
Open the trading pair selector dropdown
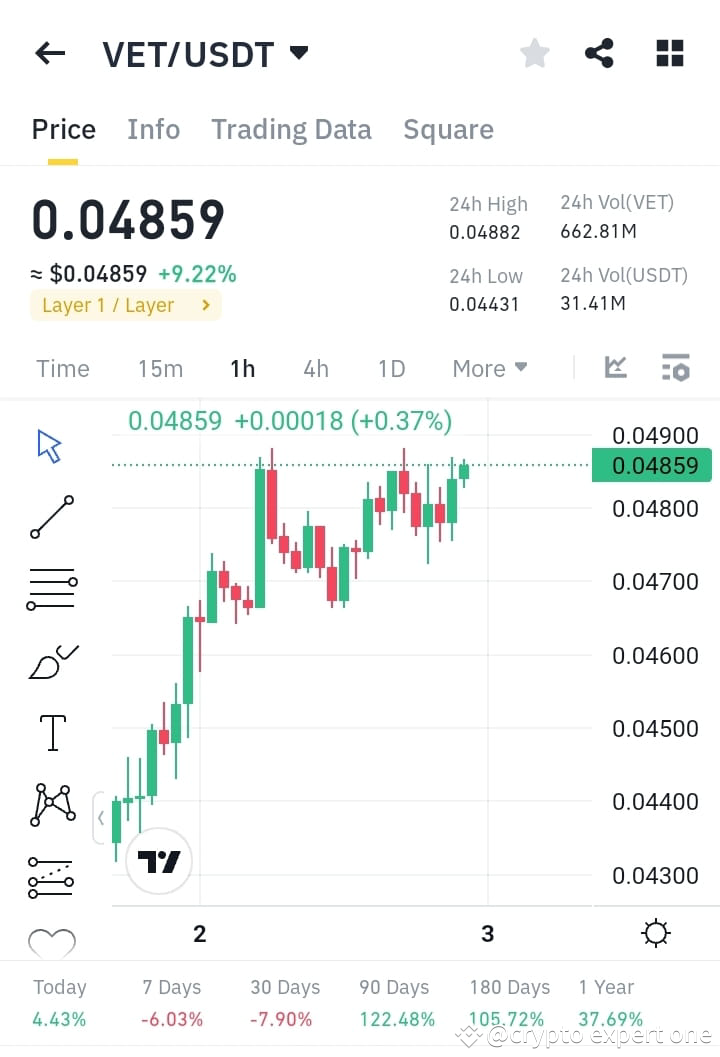[x=298, y=53]
